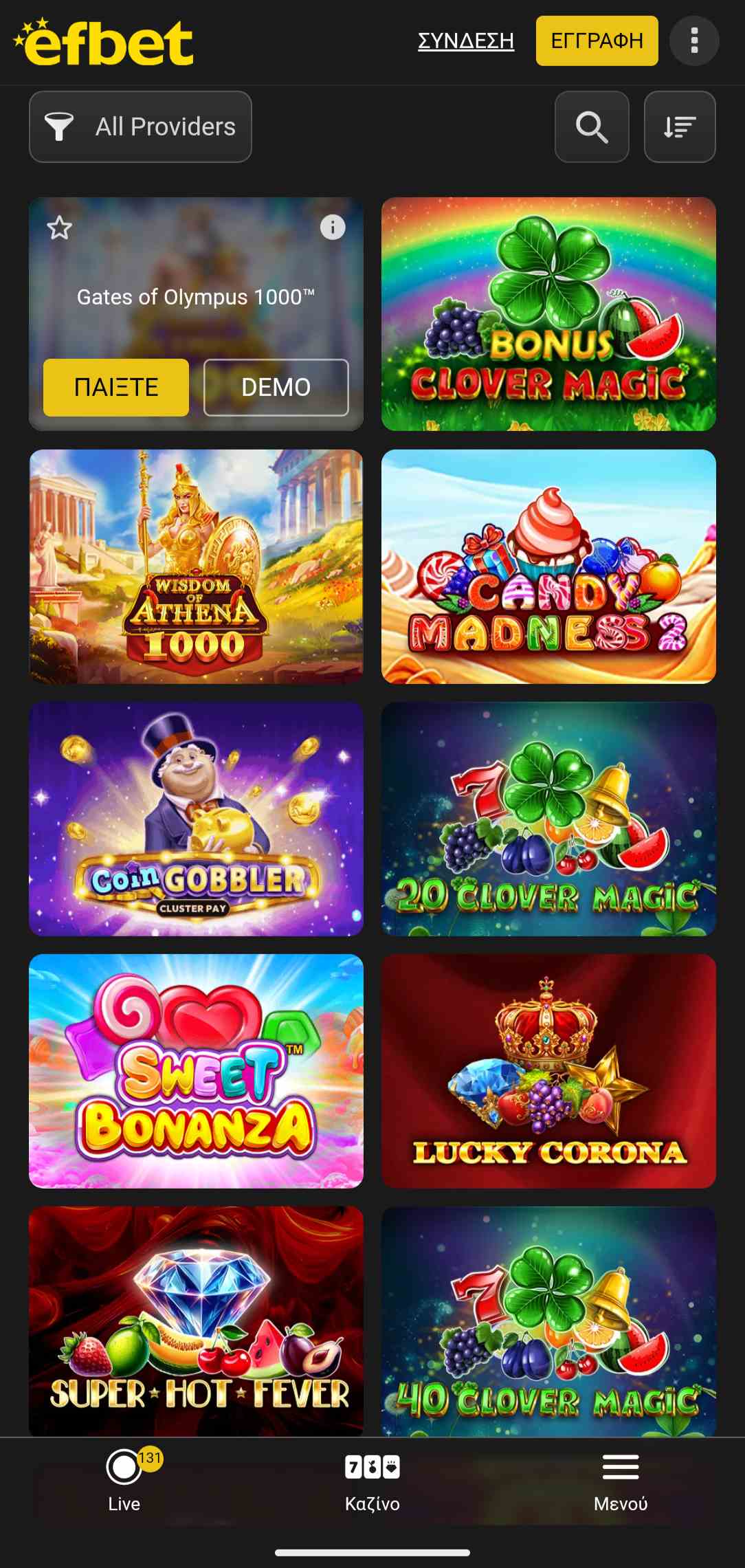This screenshot has width=745, height=1568.
Task: Open 20 Clover Magic game
Action: tap(548, 819)
